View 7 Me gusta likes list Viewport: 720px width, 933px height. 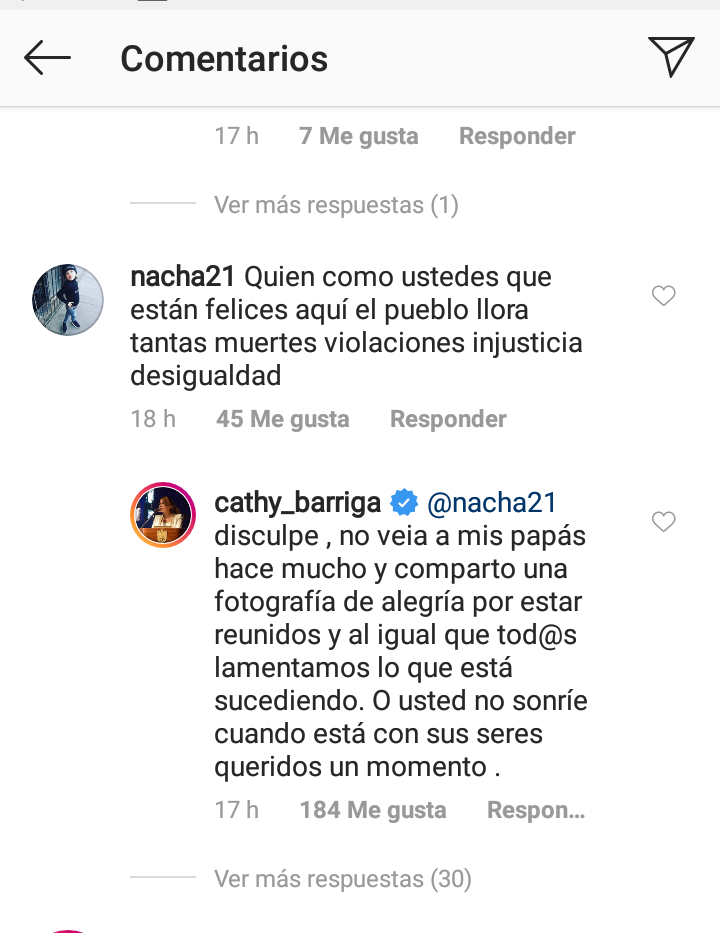point(358,136)
